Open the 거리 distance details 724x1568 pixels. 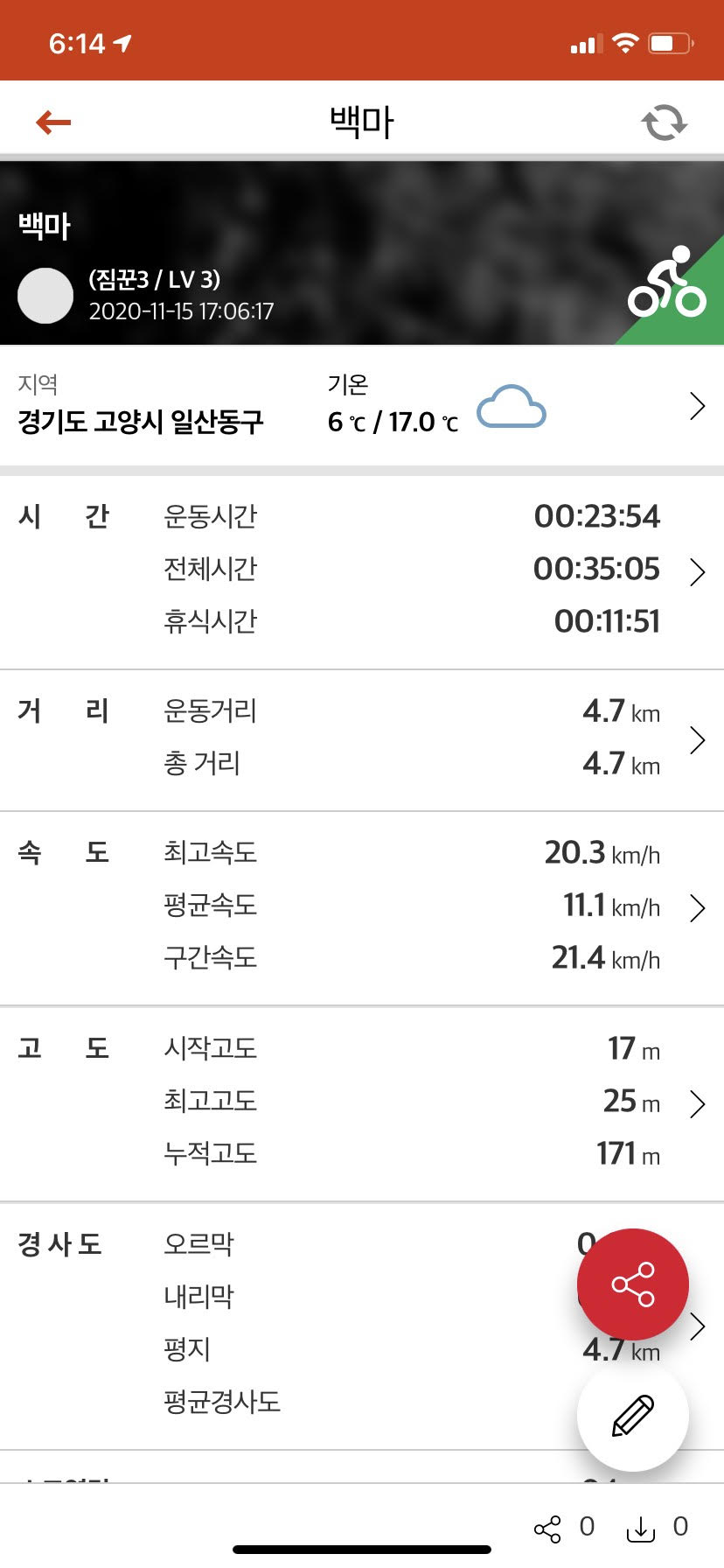pos(697,740)
